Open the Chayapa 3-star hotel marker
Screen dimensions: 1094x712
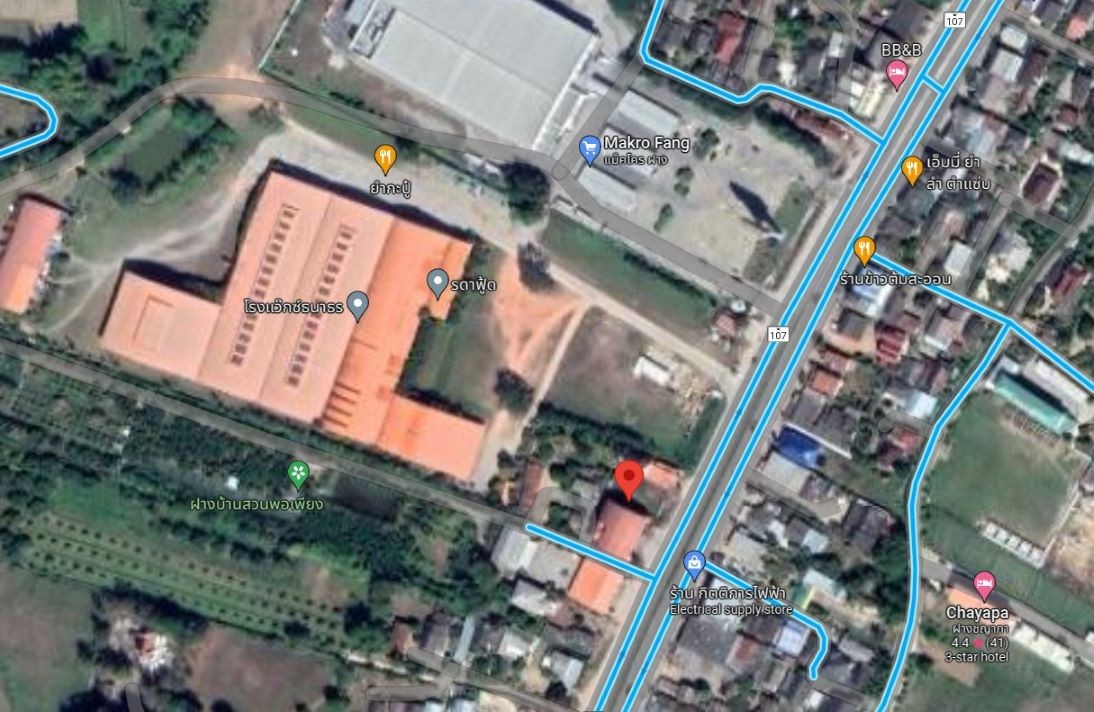click(x=984, y=584)
